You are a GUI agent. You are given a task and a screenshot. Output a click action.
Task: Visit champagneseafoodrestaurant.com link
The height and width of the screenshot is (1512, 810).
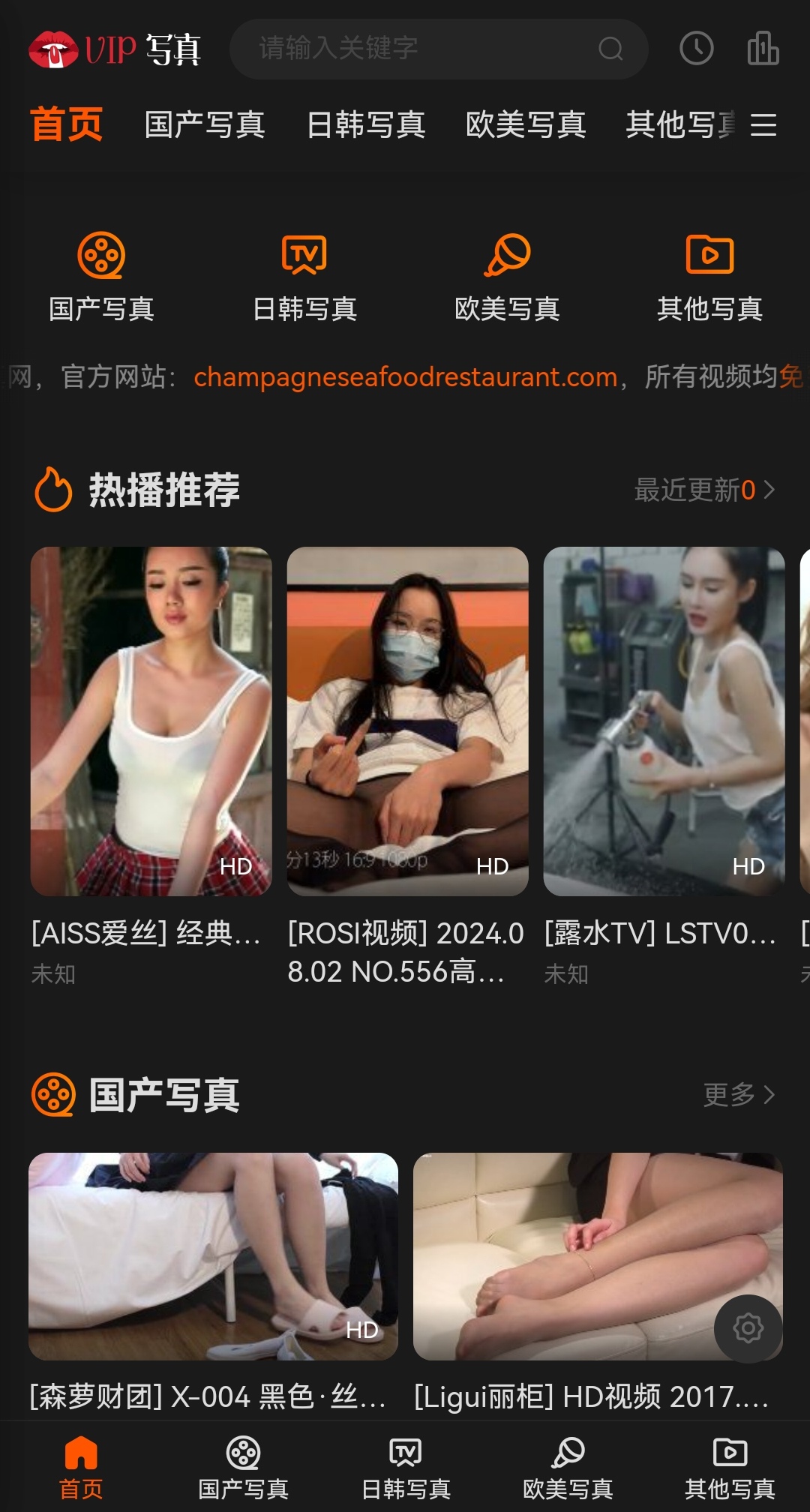(405, 376)
